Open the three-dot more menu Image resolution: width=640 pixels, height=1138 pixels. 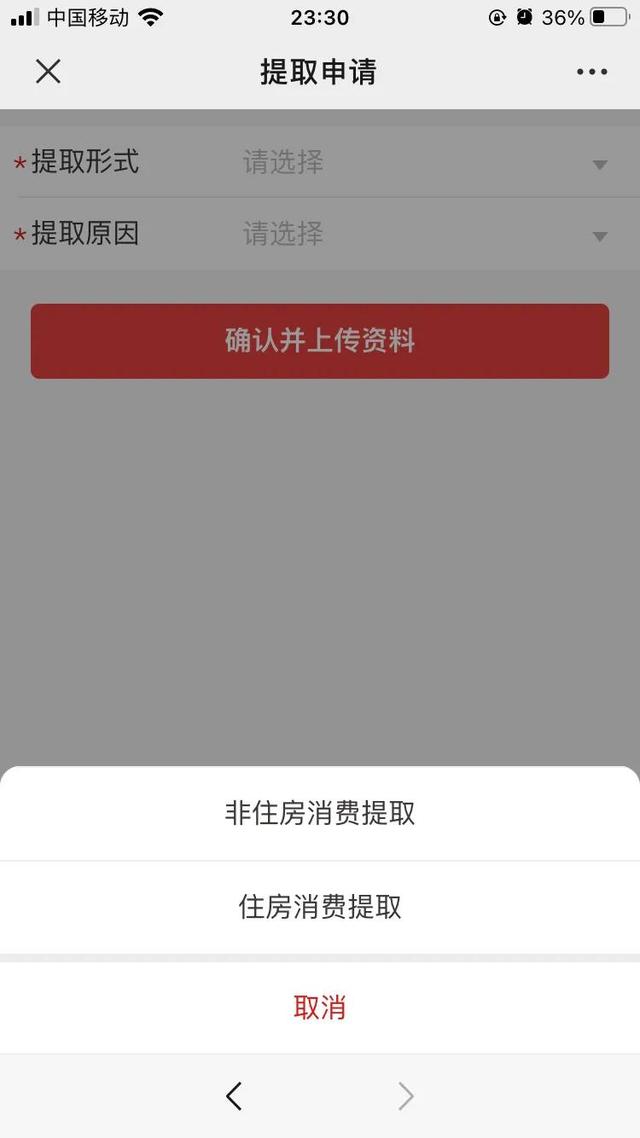tap(592, 72)
